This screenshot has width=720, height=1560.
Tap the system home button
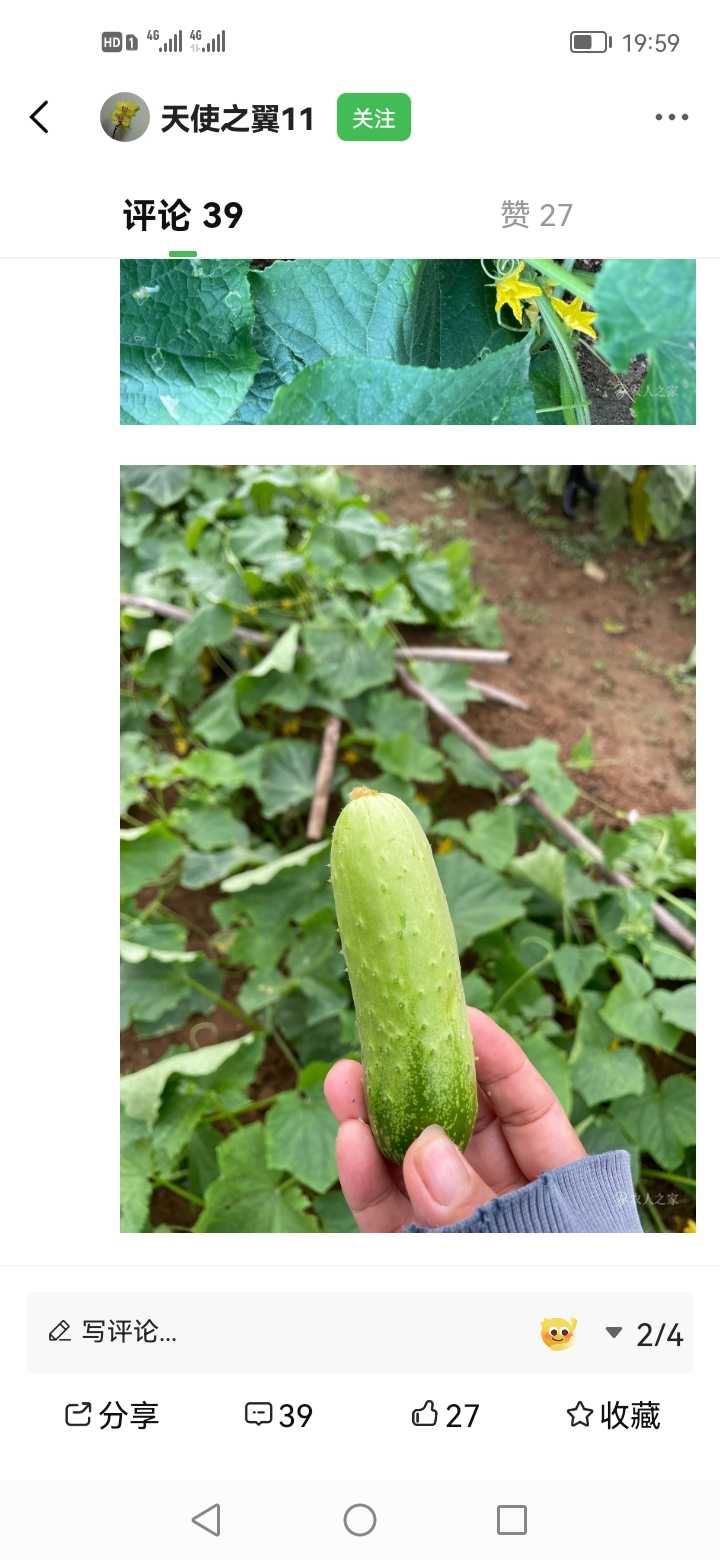(x=360, y=1520)
